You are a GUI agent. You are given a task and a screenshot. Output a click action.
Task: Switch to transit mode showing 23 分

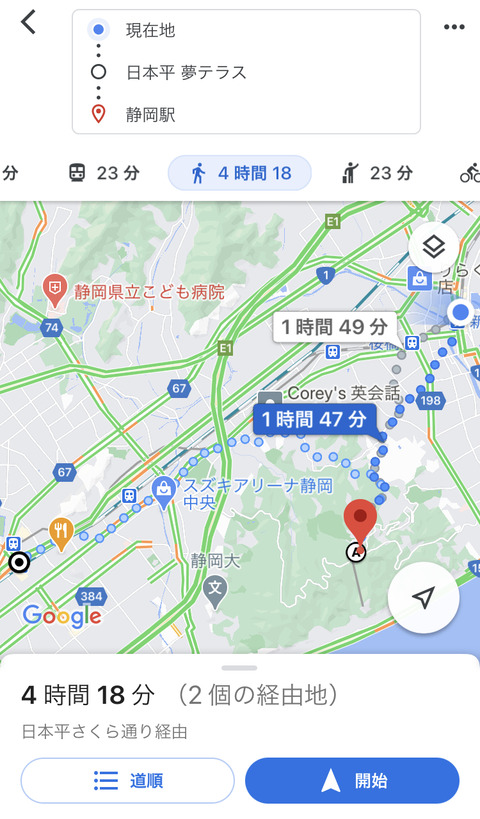click(x=104, y=173)
